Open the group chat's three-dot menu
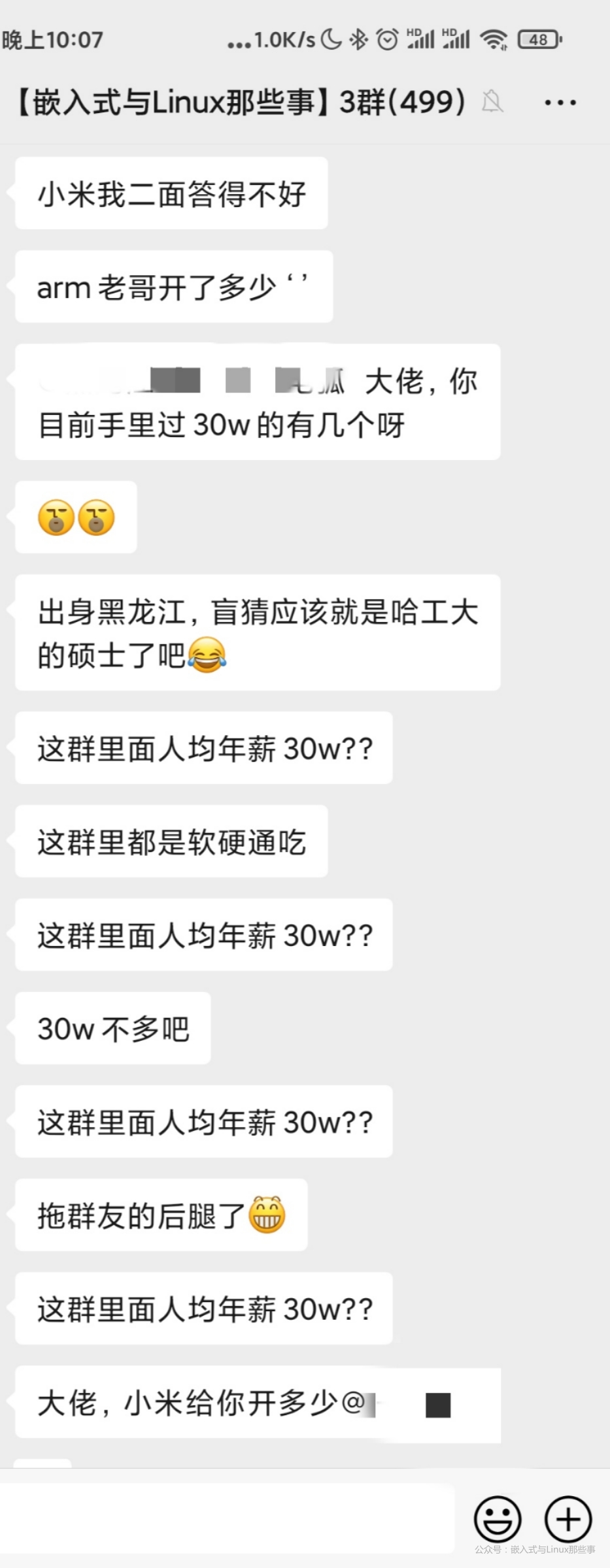Viewport: 610px width, 1568px height. tap(560, 103)
